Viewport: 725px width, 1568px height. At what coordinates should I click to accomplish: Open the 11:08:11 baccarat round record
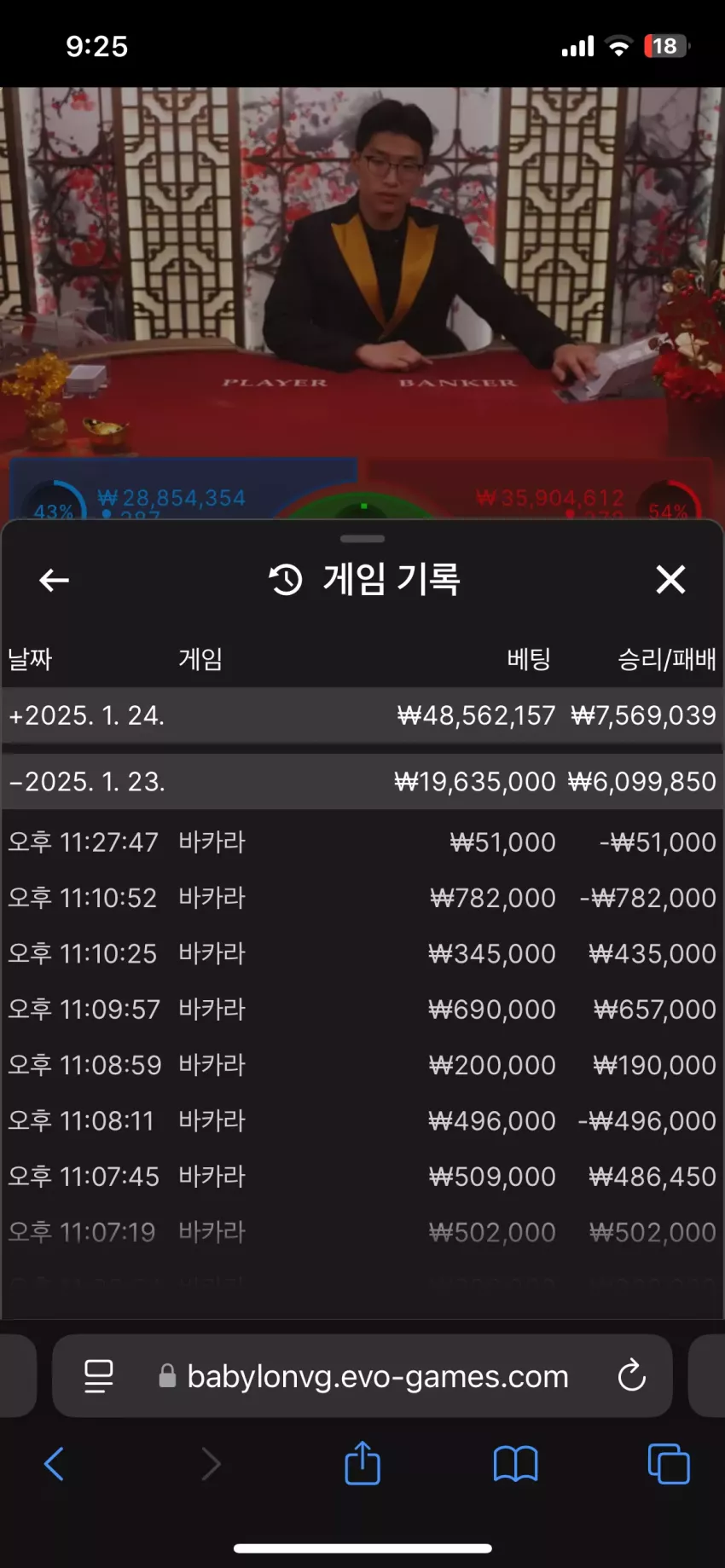(x=362, y=1120)
